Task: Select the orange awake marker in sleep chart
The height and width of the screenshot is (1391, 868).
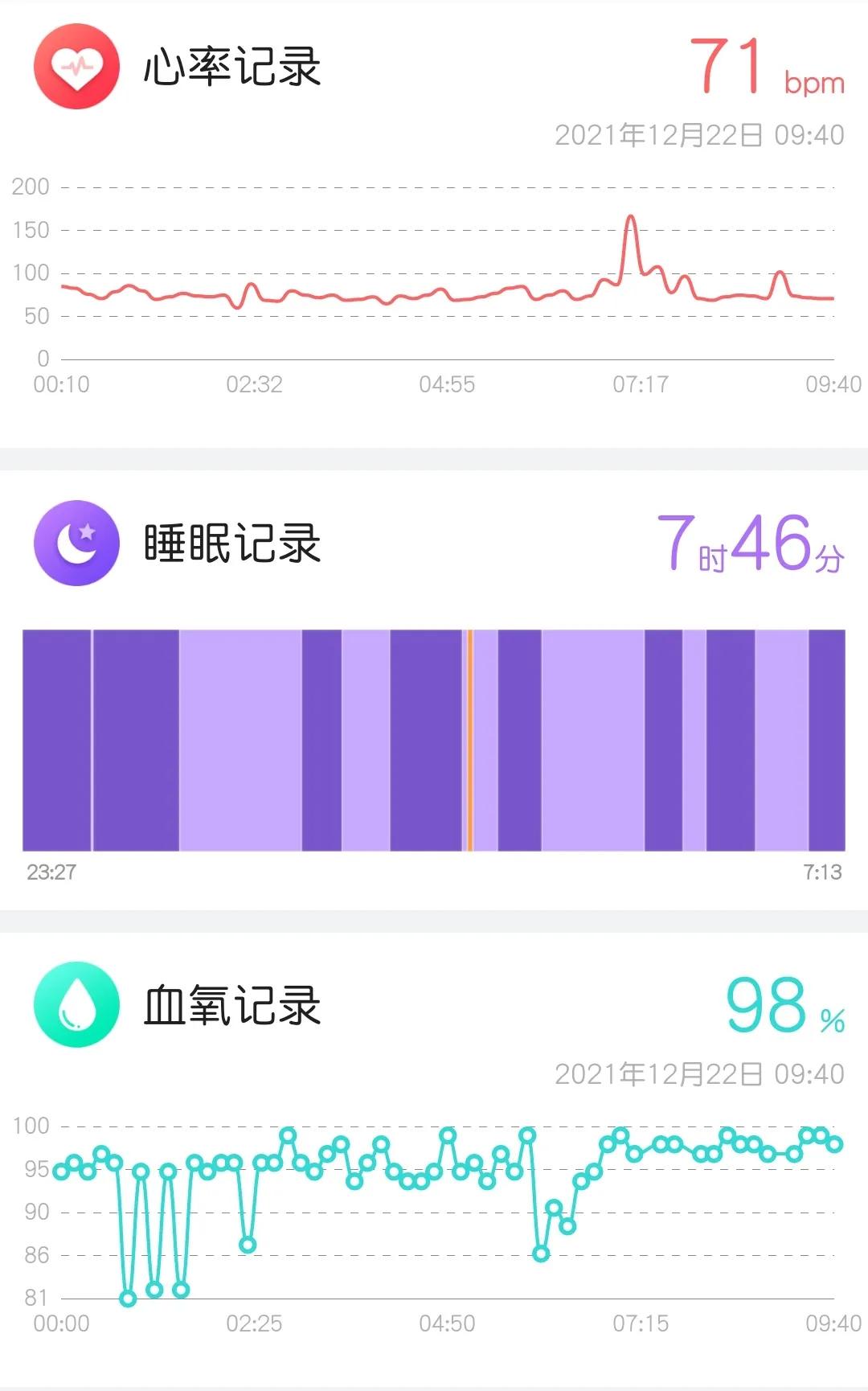Action: (x=469, y=740)
